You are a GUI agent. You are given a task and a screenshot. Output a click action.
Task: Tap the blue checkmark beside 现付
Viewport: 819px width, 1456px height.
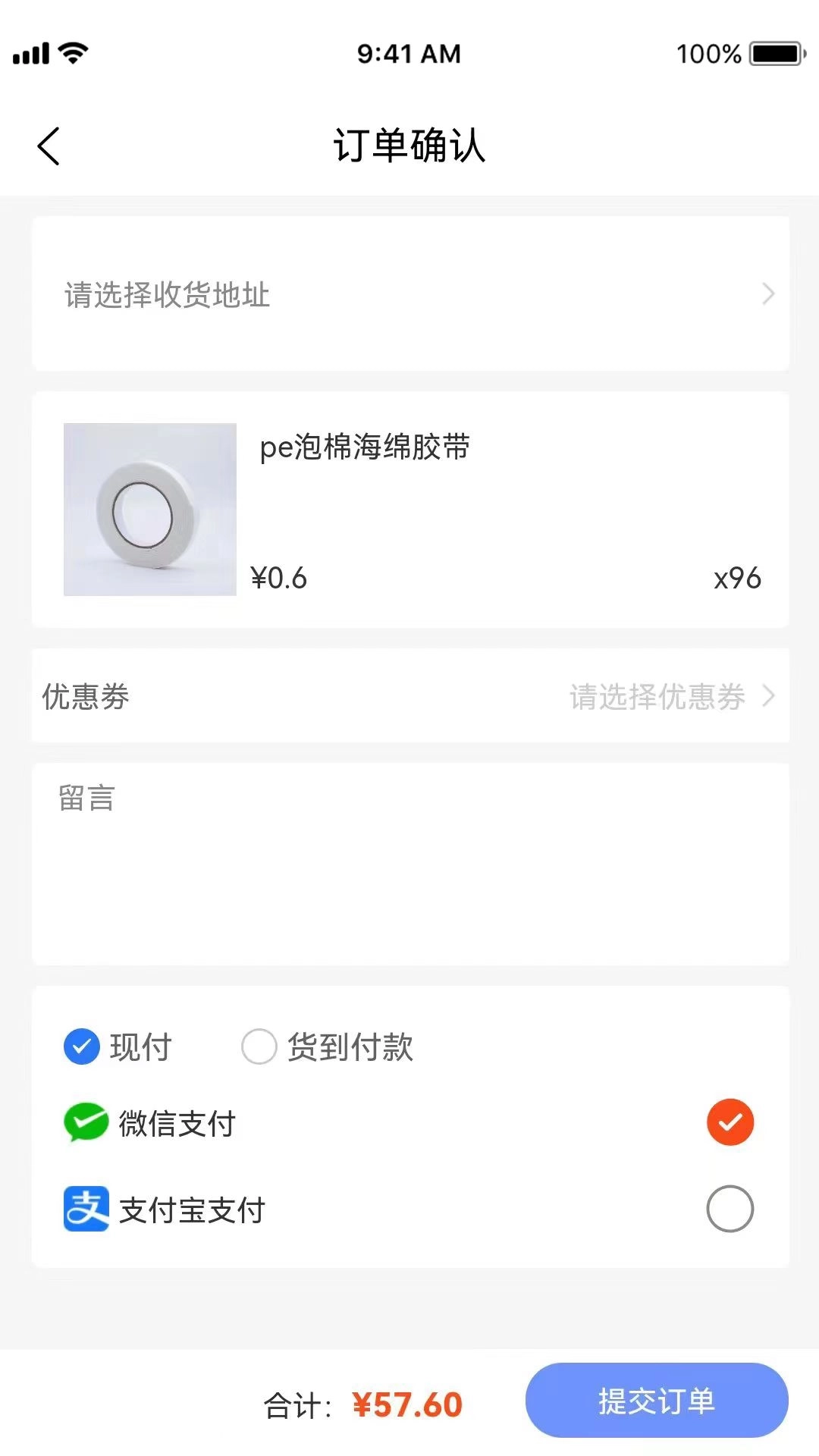[81, 1047]
